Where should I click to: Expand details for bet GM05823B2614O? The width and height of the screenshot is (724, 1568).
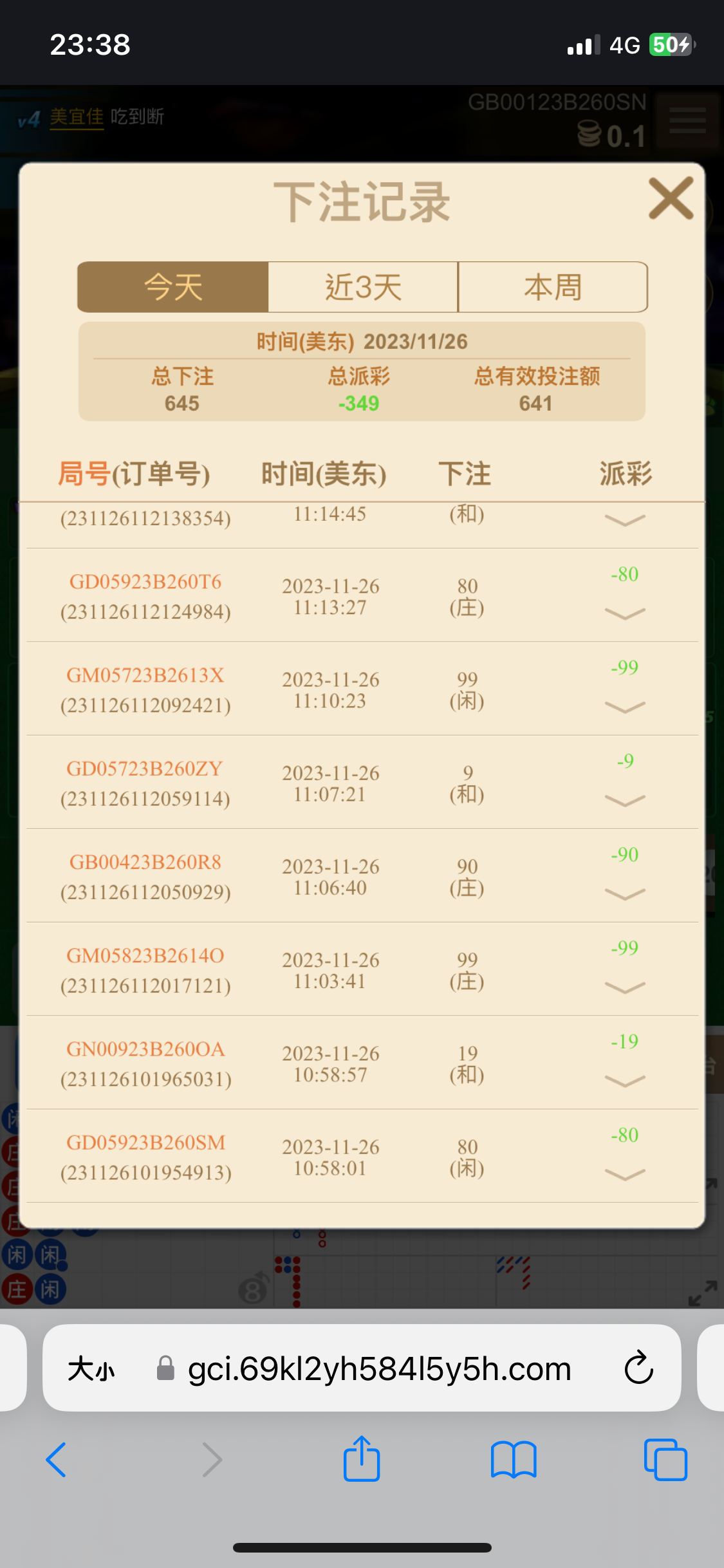point(625,987)
